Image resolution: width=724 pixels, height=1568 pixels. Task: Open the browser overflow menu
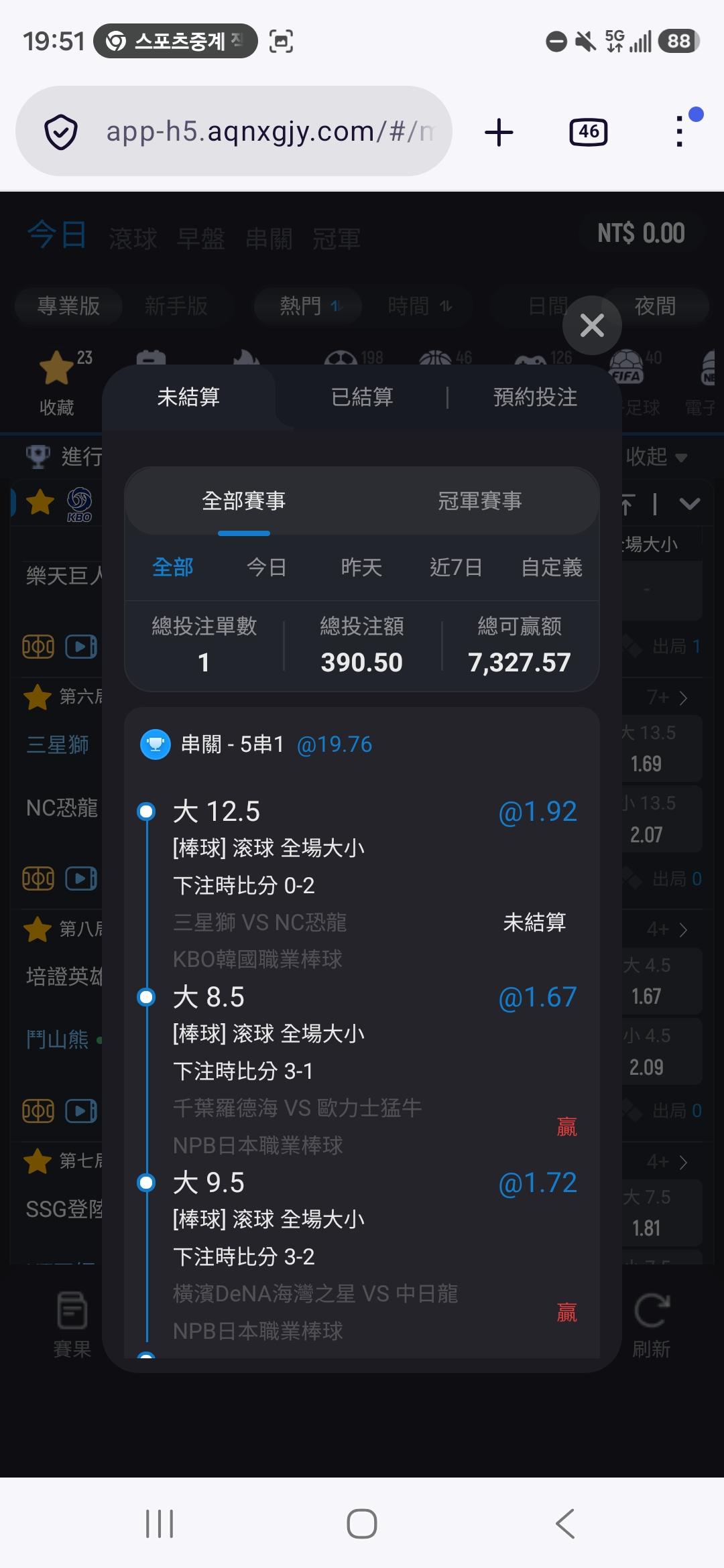tap(680, 131)
